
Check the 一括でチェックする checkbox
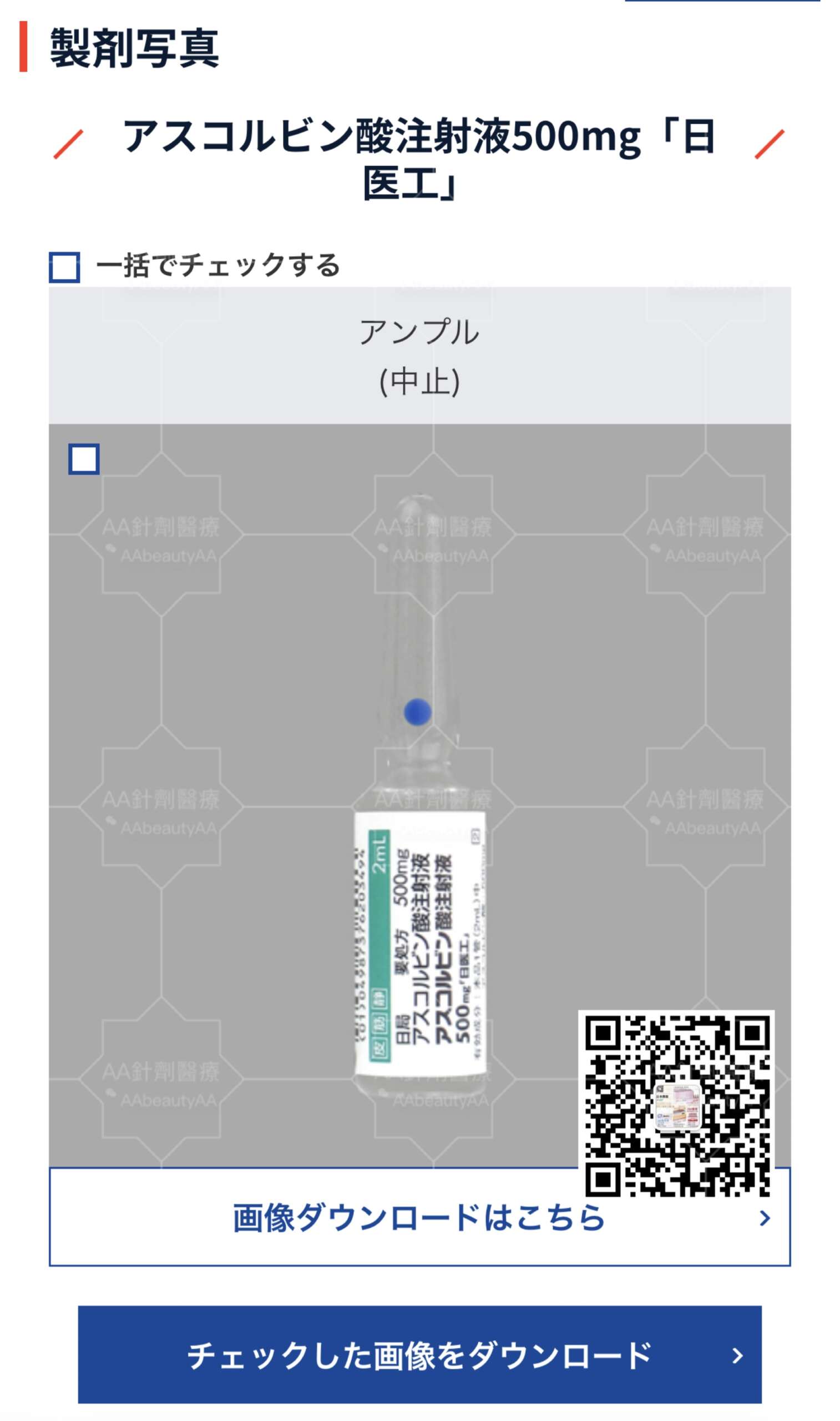pyautogui.click(x=64, y=267)
